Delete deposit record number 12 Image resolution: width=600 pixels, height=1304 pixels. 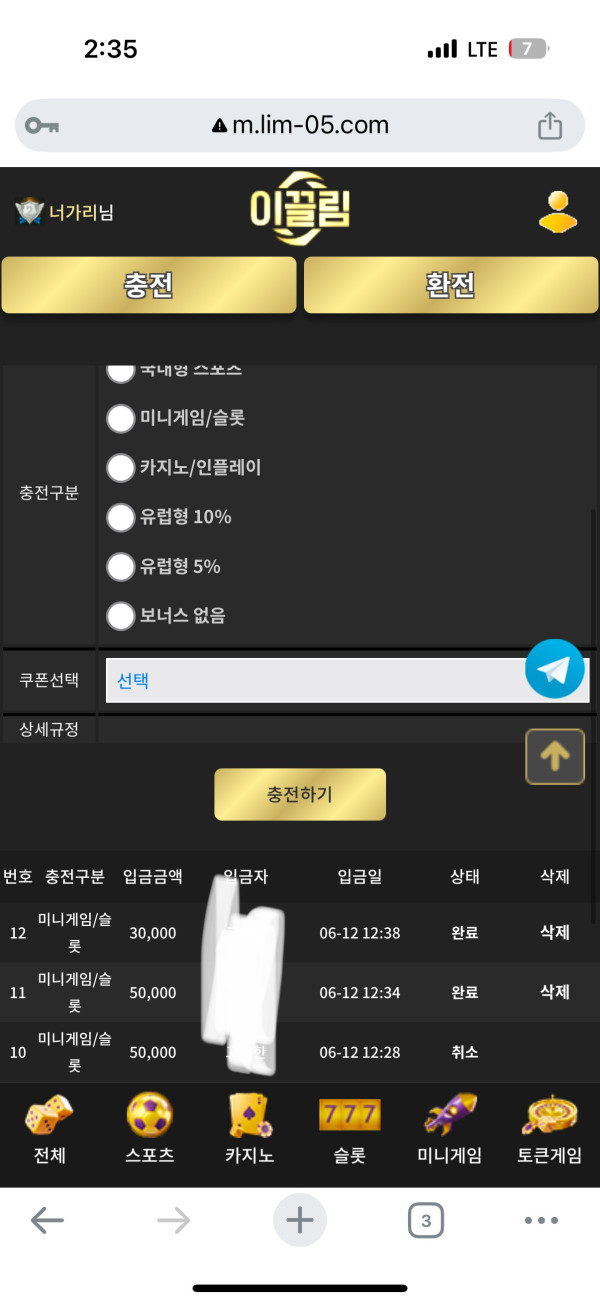click(555, 932)
